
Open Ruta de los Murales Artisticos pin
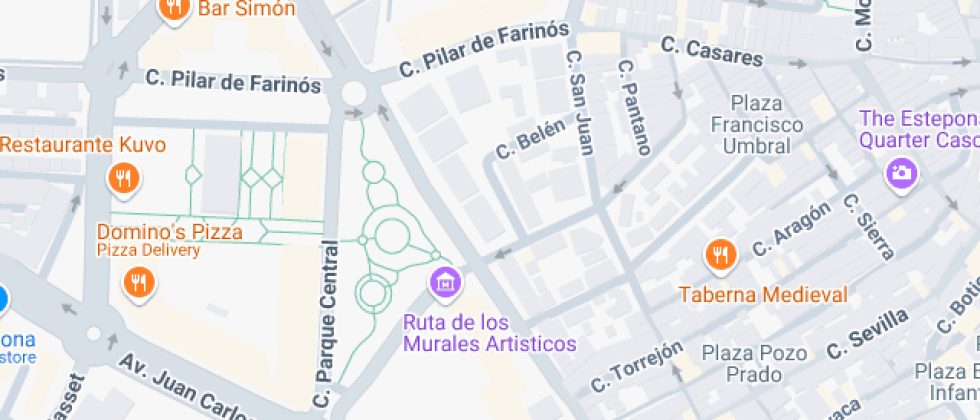pyautogui.click(x=445, y=283)
